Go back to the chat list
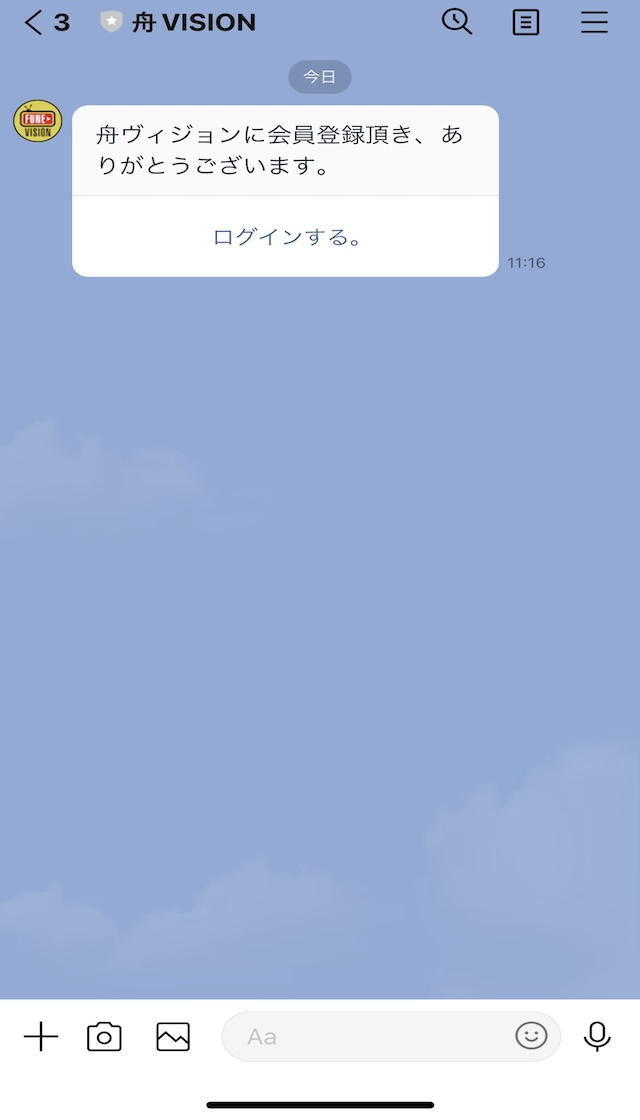Screen dimensions: 640x1120 [x=46, y=23]
